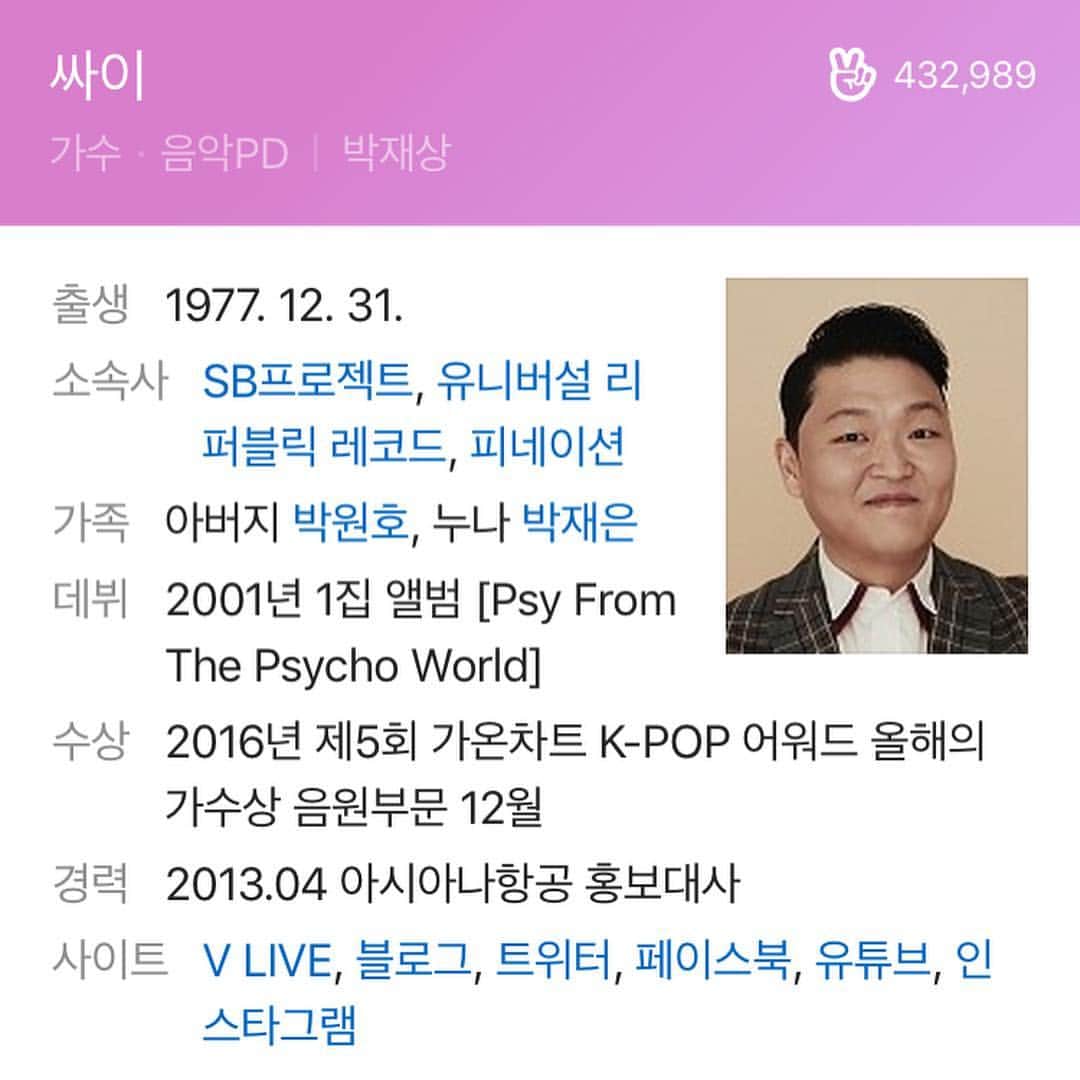The width and height of the screenshot is (1080, 1080).
Task: View sister 박재은's profile
Action: coord(580,522)
